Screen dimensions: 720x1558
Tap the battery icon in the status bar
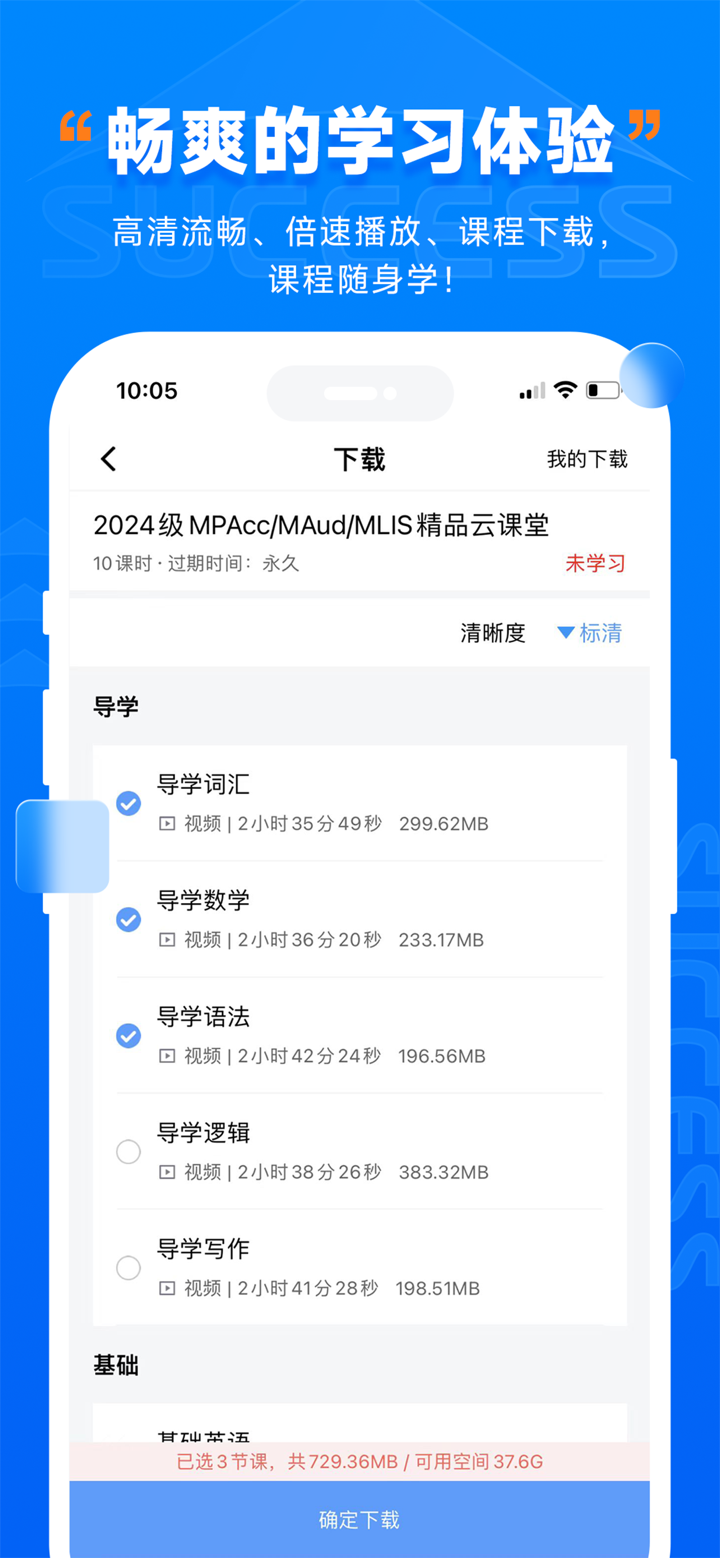pos(601,391)
